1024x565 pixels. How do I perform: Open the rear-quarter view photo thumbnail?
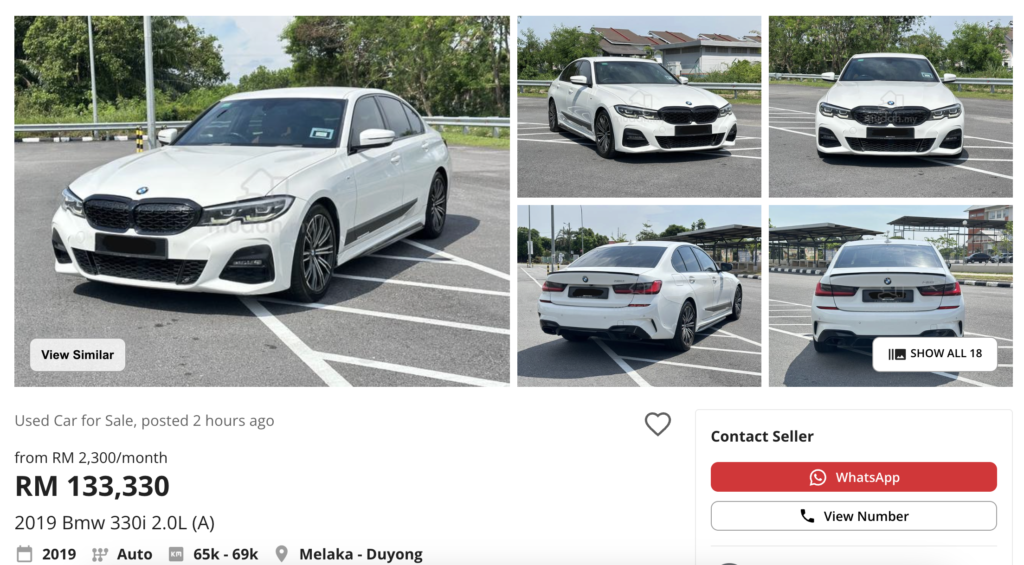click(638, 296)
